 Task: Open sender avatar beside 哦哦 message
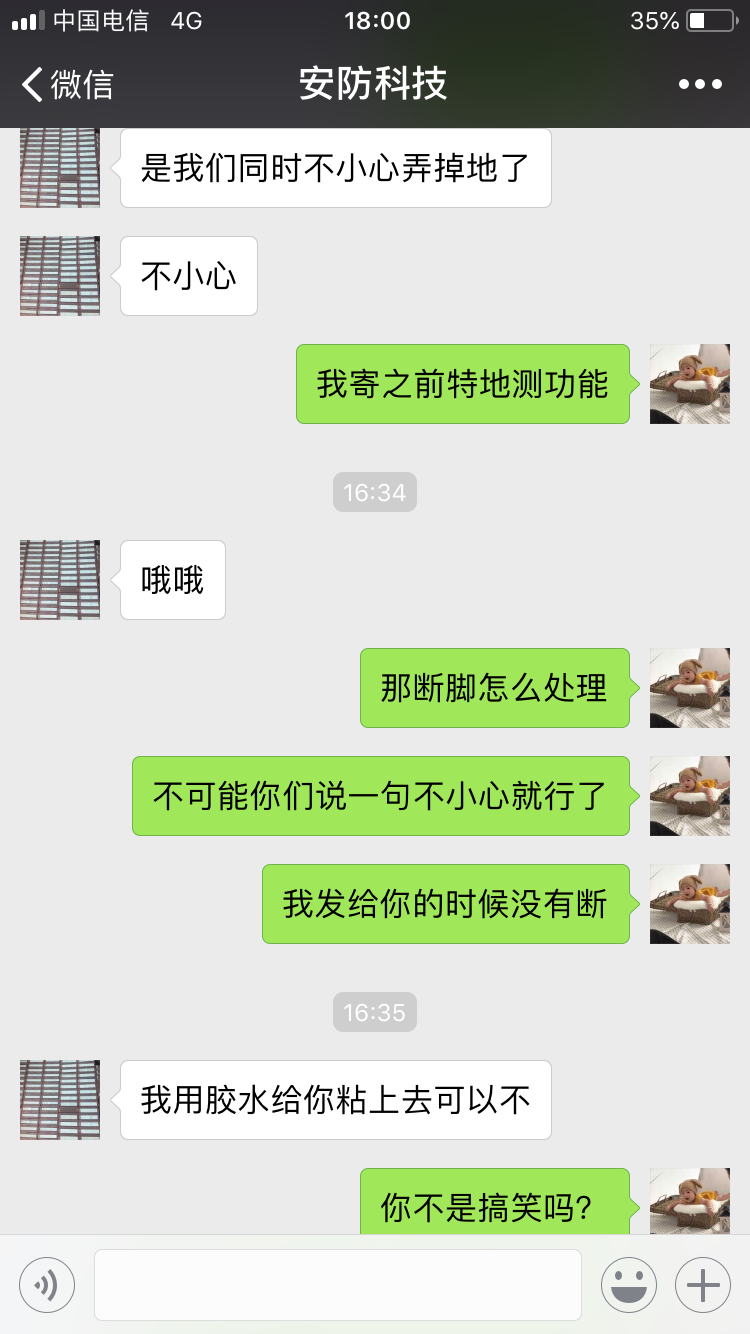pos(60,580)
